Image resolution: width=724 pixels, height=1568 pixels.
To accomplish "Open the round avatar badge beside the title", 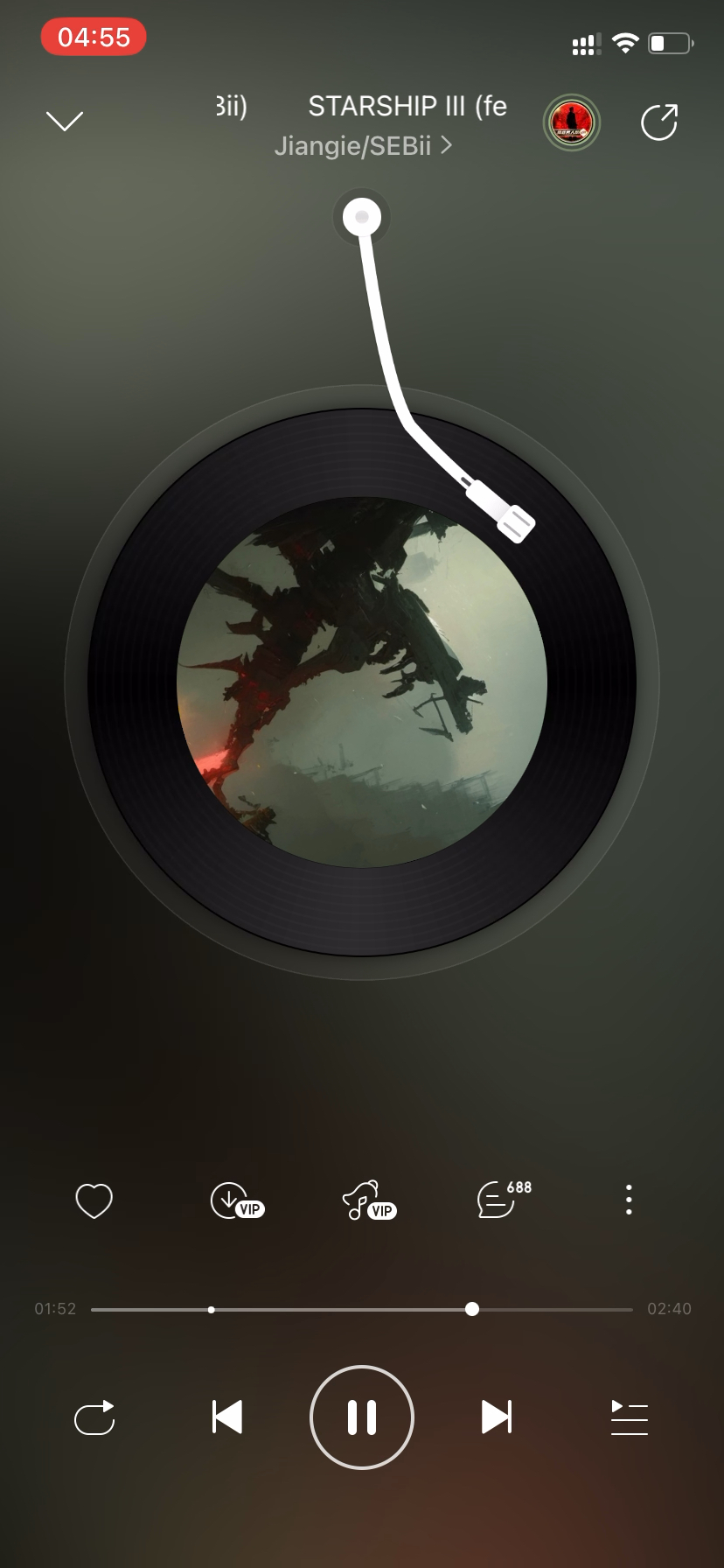I will 572,122.
